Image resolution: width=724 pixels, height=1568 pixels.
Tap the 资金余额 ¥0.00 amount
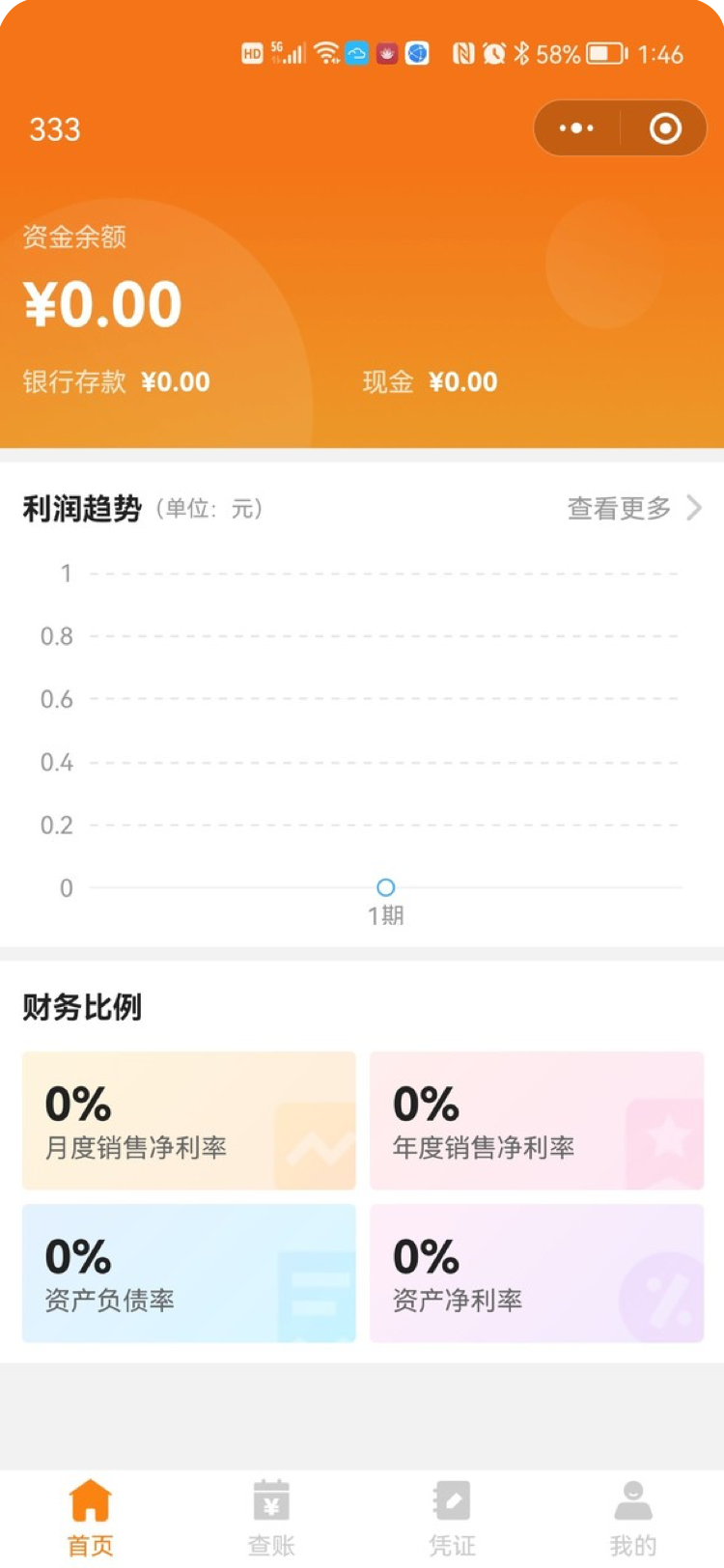[x=101, y=302]
